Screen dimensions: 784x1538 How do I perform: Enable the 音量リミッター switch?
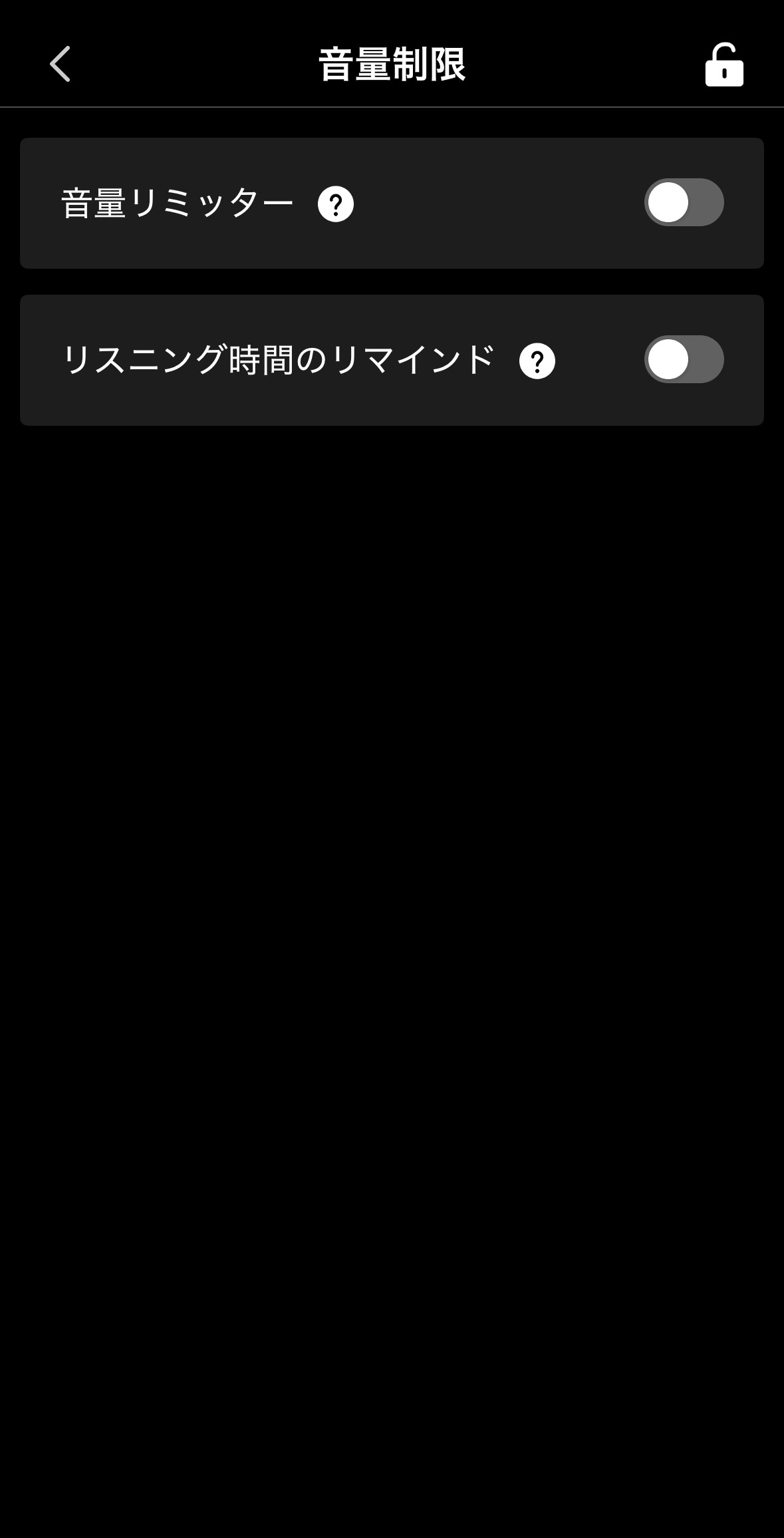pos(684,203)
